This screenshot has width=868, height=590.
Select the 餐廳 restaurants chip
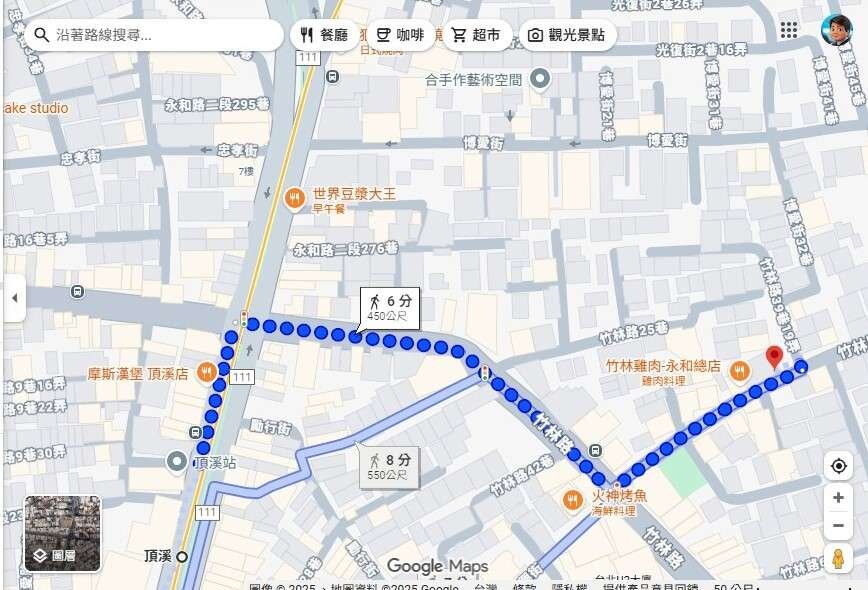324,35
